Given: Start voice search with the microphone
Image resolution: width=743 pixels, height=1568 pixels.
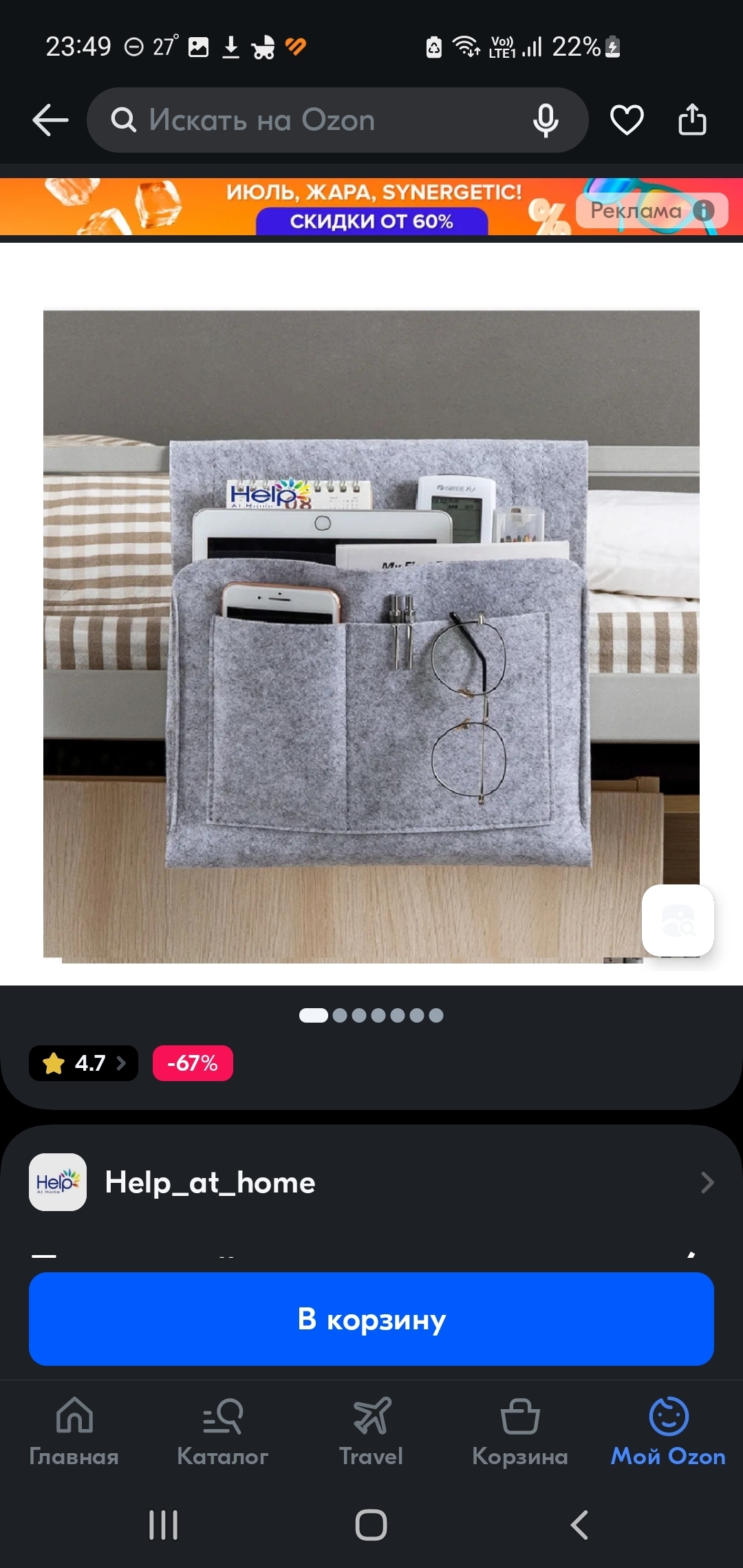Looking at the screenshot, I should pos(546,120).
